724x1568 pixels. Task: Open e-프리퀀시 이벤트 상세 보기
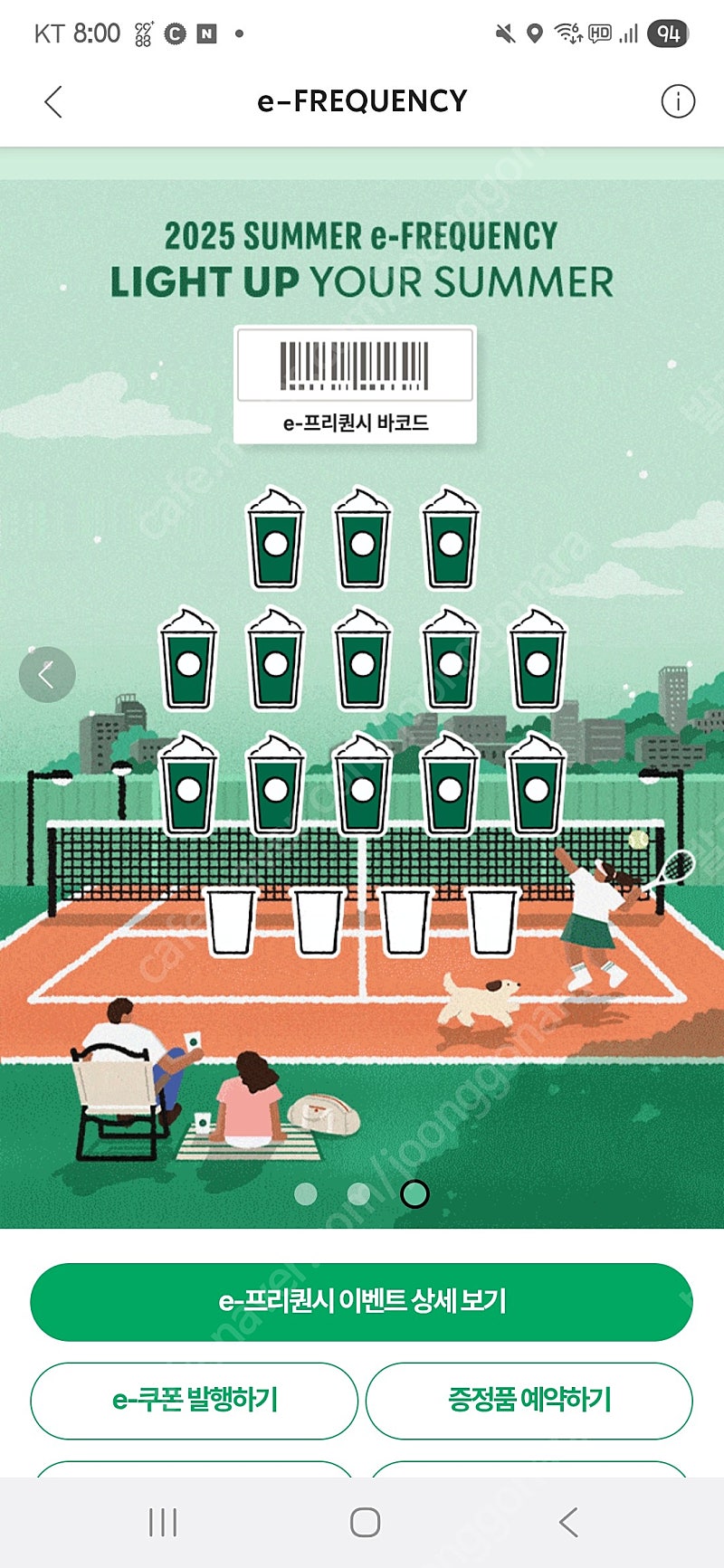pyautogui.click(x=361, y=1301)
